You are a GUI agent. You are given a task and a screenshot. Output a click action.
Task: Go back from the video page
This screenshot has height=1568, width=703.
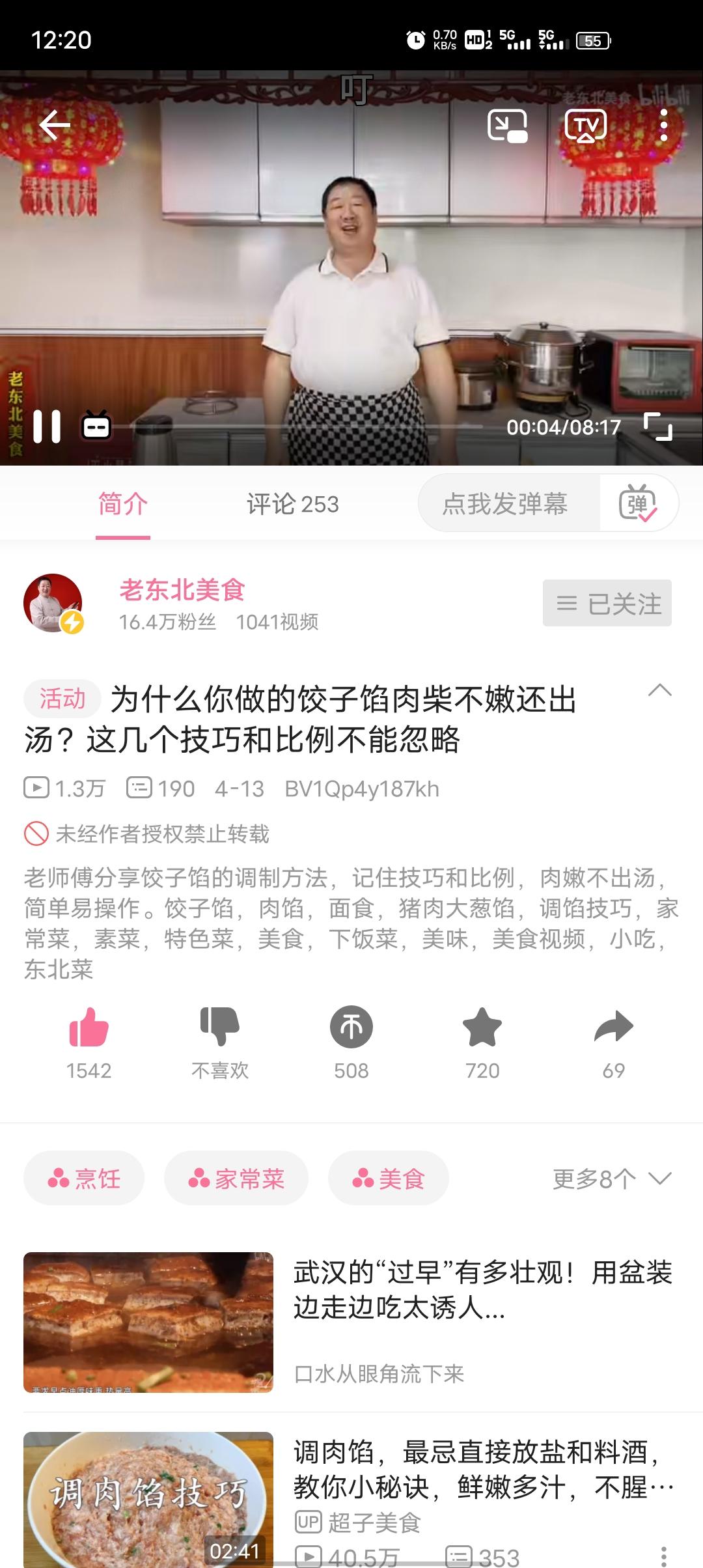point(55,125)
